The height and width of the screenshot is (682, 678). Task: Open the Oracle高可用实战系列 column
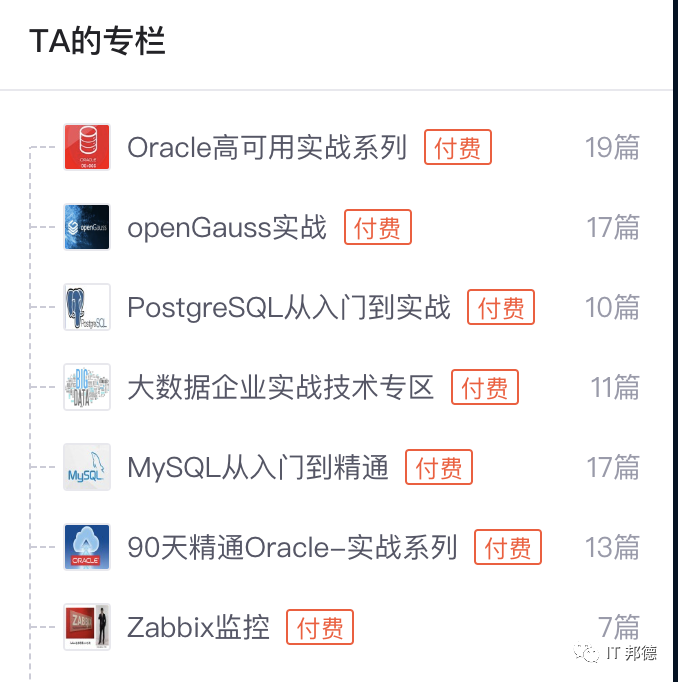[267, 148]
